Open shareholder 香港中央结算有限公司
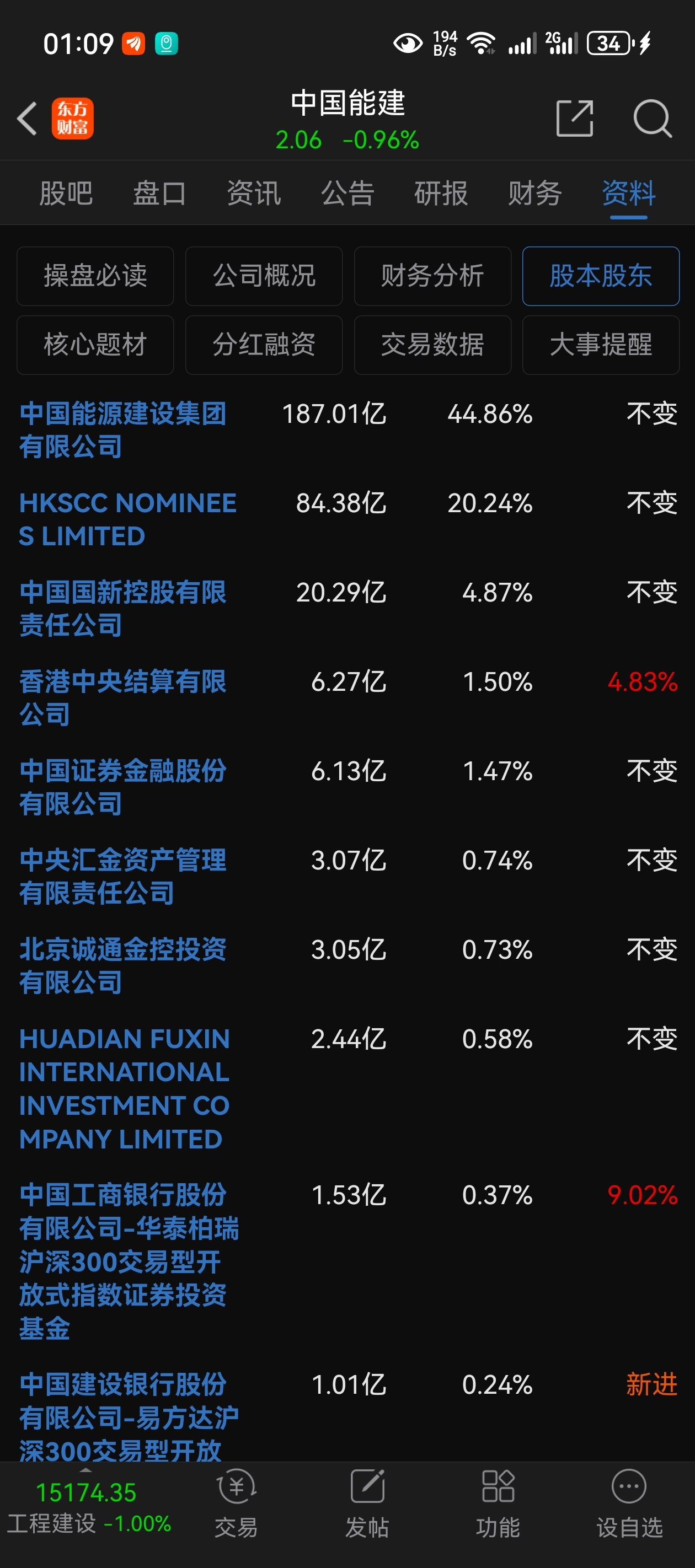The image size is (695, 1568). [x=122, y=699]
